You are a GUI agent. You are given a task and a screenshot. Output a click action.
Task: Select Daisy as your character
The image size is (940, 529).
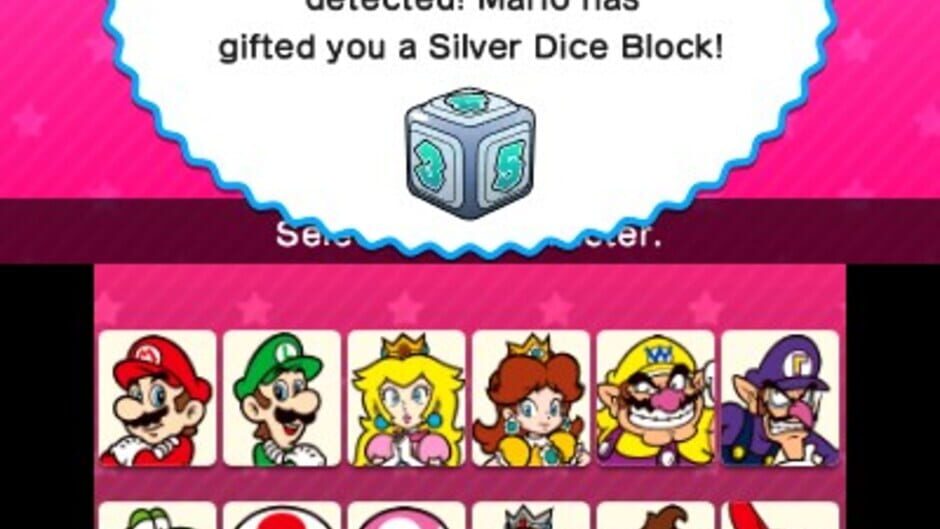[x=530, y=398]
